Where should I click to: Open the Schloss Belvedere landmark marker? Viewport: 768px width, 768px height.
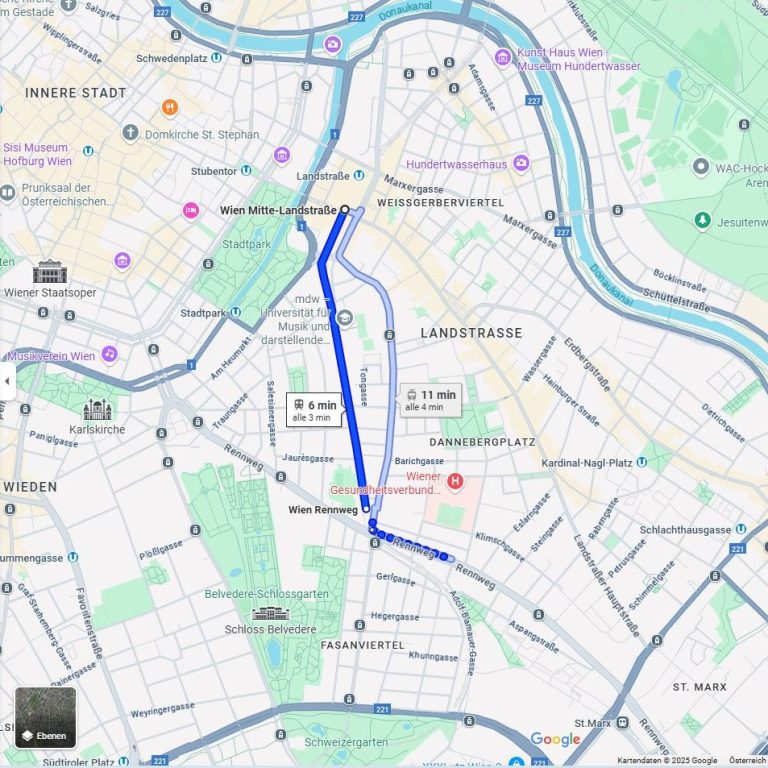270,613
